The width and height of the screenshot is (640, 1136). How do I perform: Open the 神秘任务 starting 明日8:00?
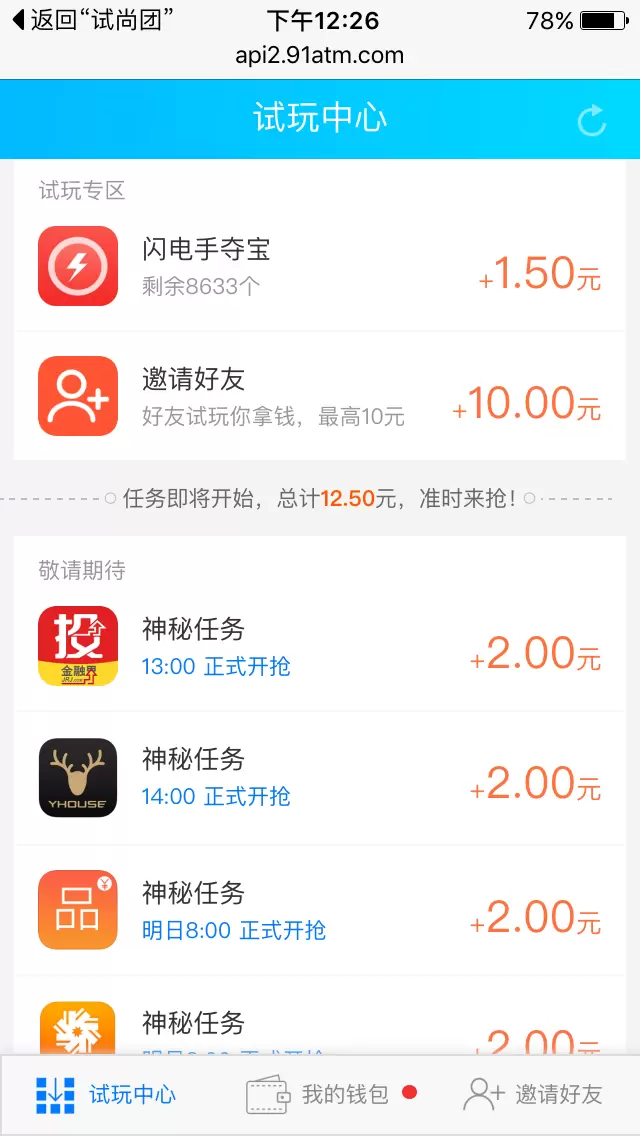click(x=320, y=910)
